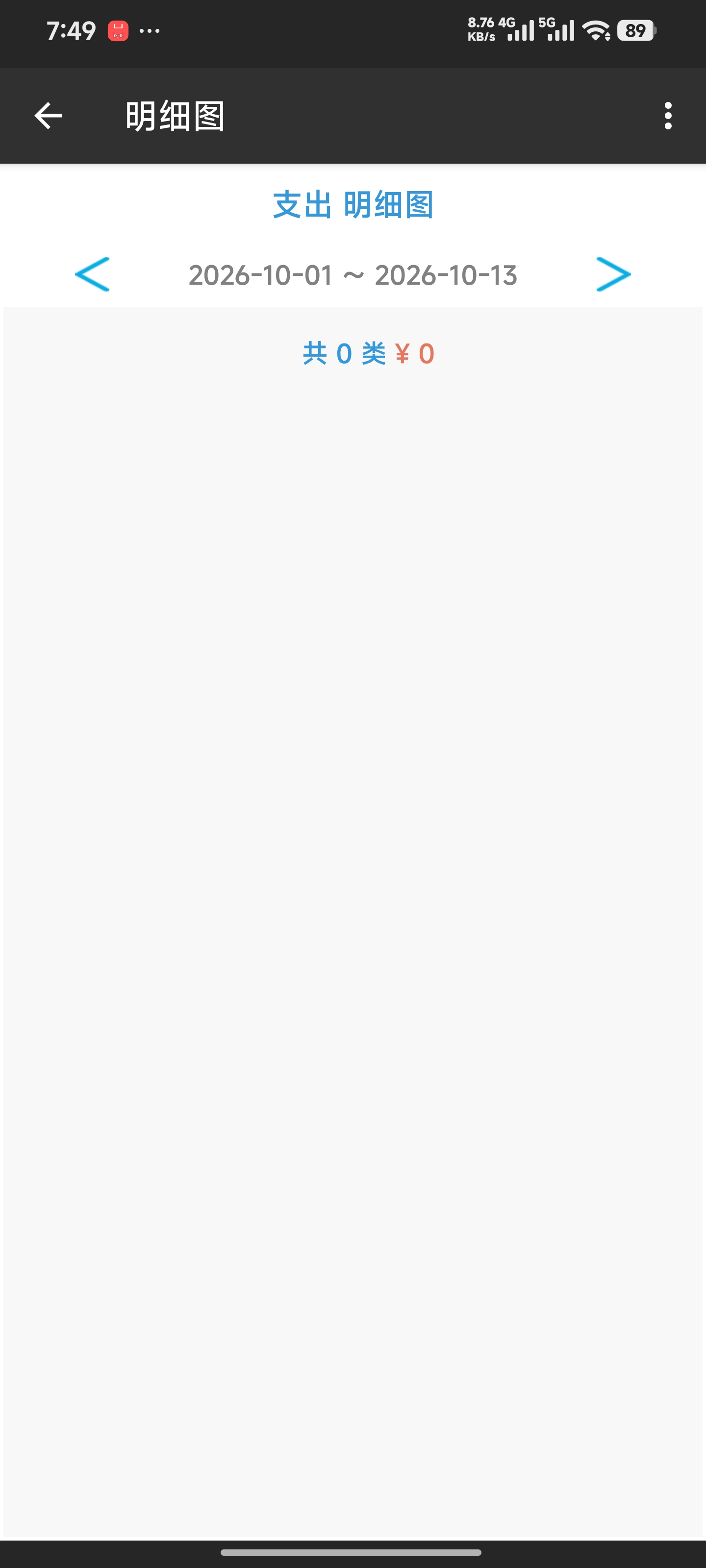The width and height of the screenshot is (706, 1568).
Task: Tap the 2026-10-01 ~ 2026-10-13 date range
Action: click(x=353, y=275)
